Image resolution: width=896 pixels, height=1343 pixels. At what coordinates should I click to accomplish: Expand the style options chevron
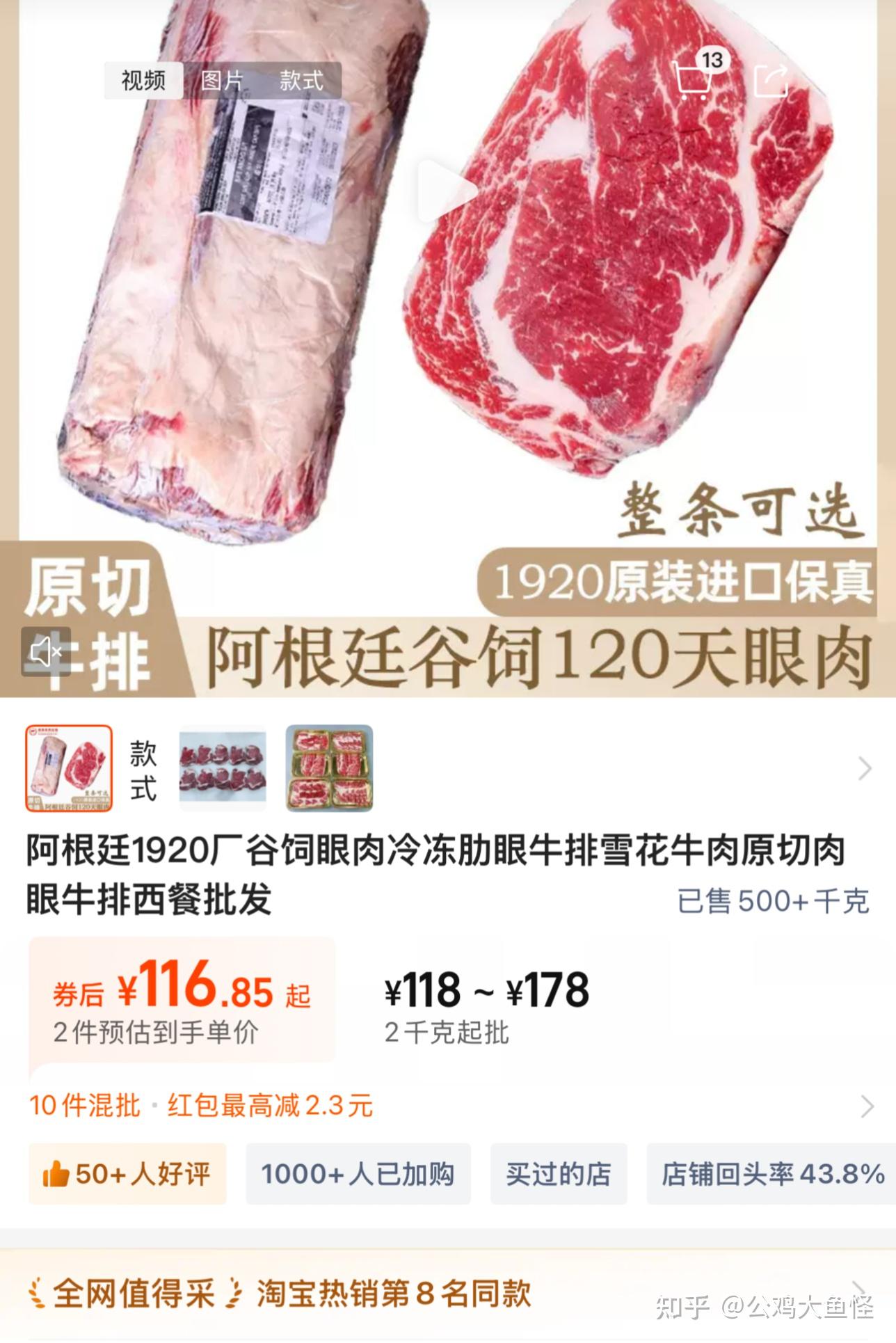[x=865, y=768]
